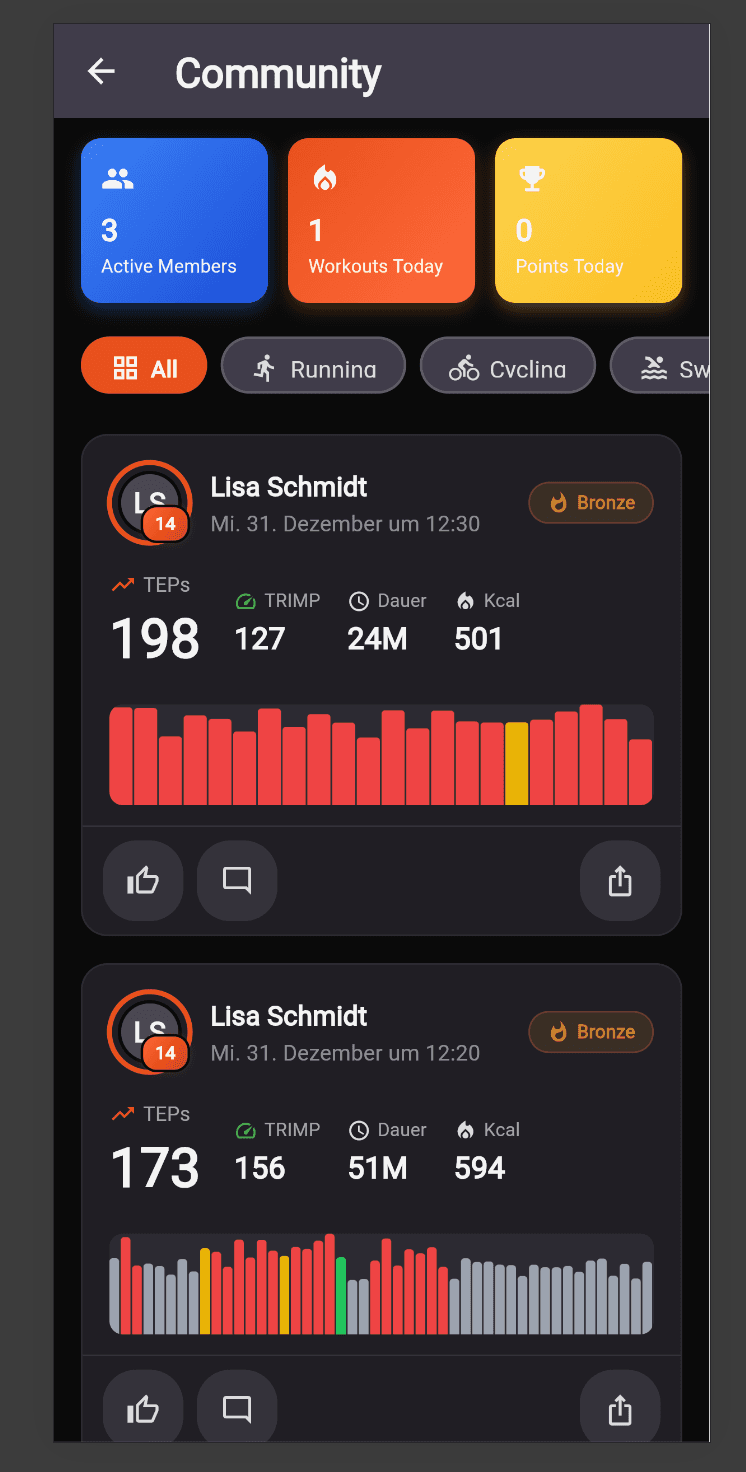Select the like thumbs-up icon on Lisa's first workout
This screenshot has width=746, height=1472.
click(x=143, y=881)
